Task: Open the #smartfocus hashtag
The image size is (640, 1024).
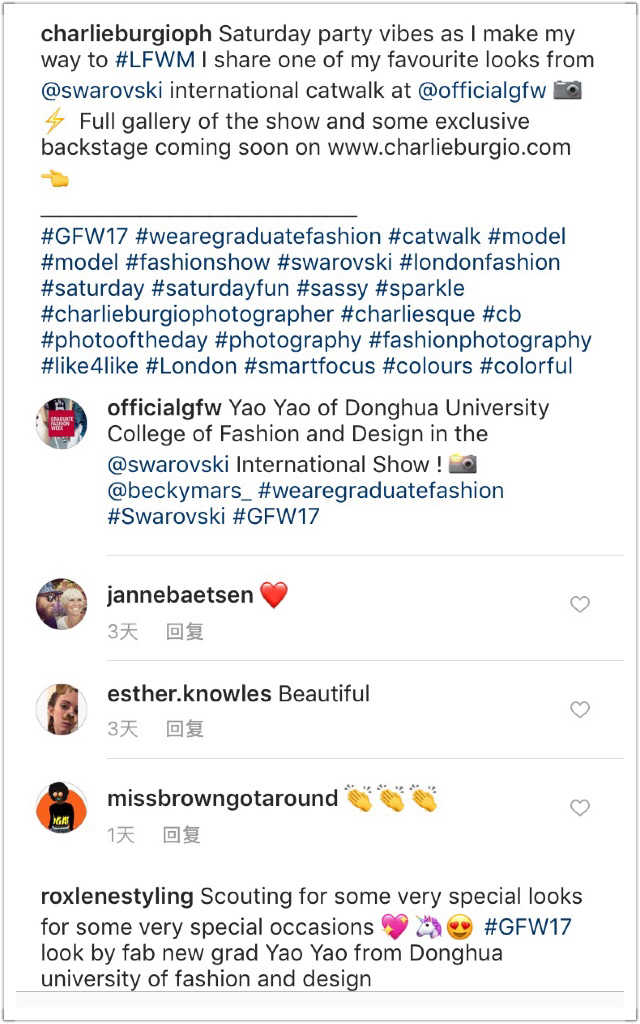Action: 307,366
